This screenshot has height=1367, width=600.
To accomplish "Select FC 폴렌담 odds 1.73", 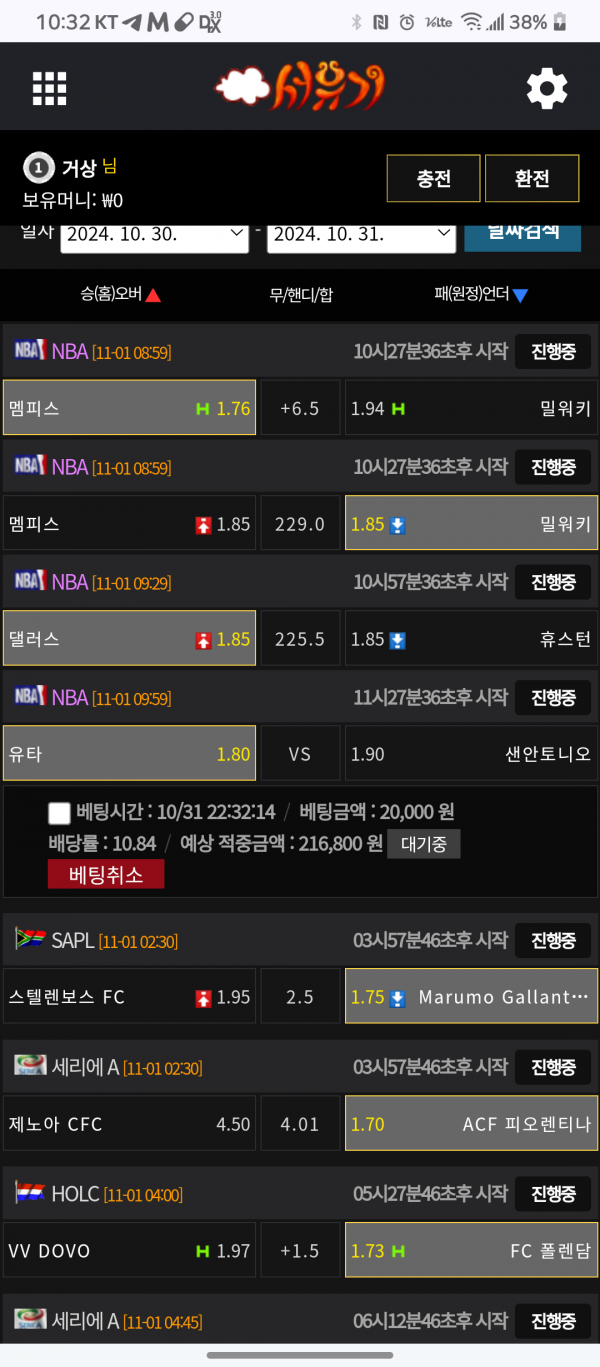I will click(x=471, y=1251).
